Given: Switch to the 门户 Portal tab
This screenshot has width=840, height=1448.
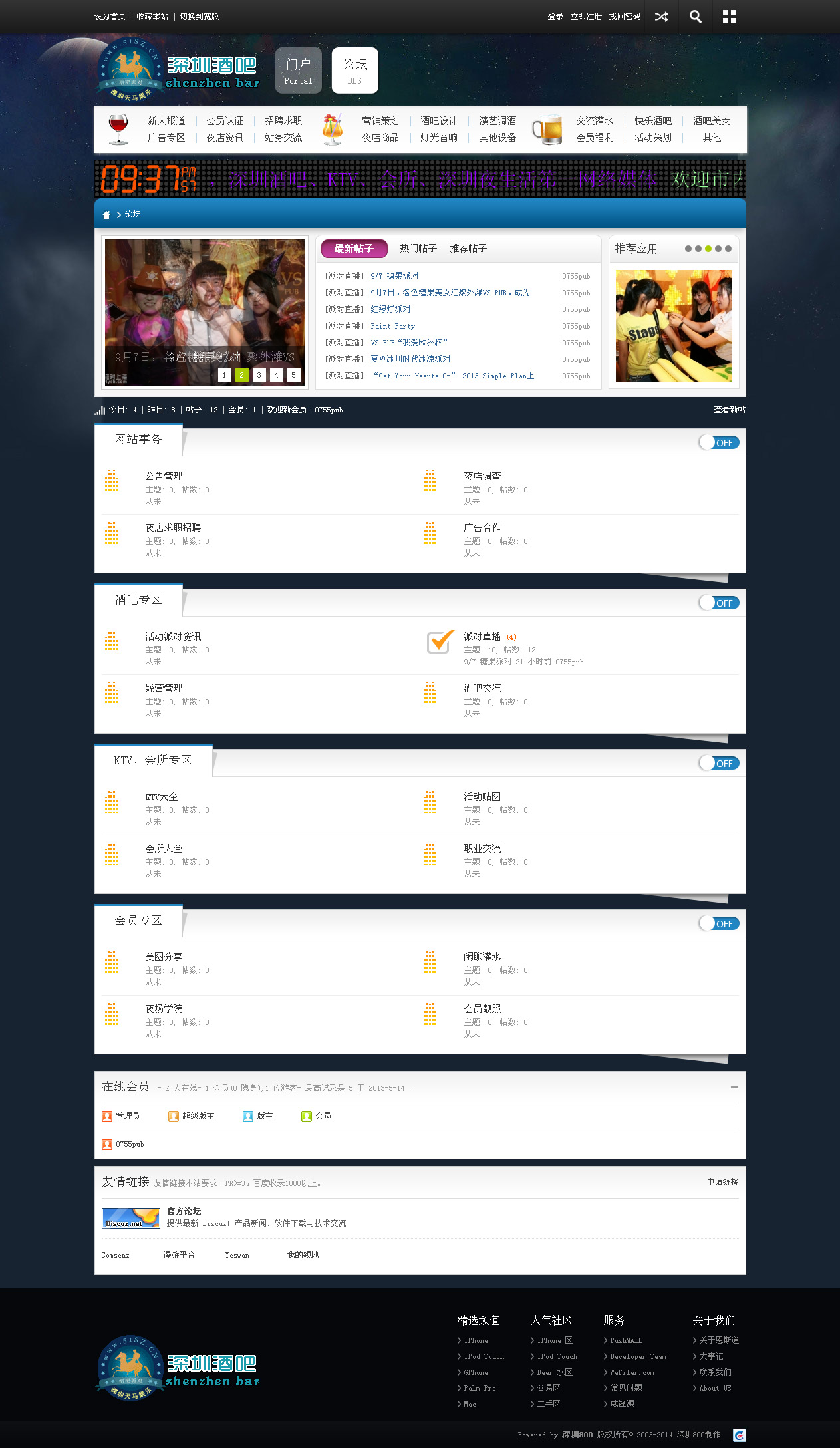Looking at the screenshot, I should tap(298, 71).
